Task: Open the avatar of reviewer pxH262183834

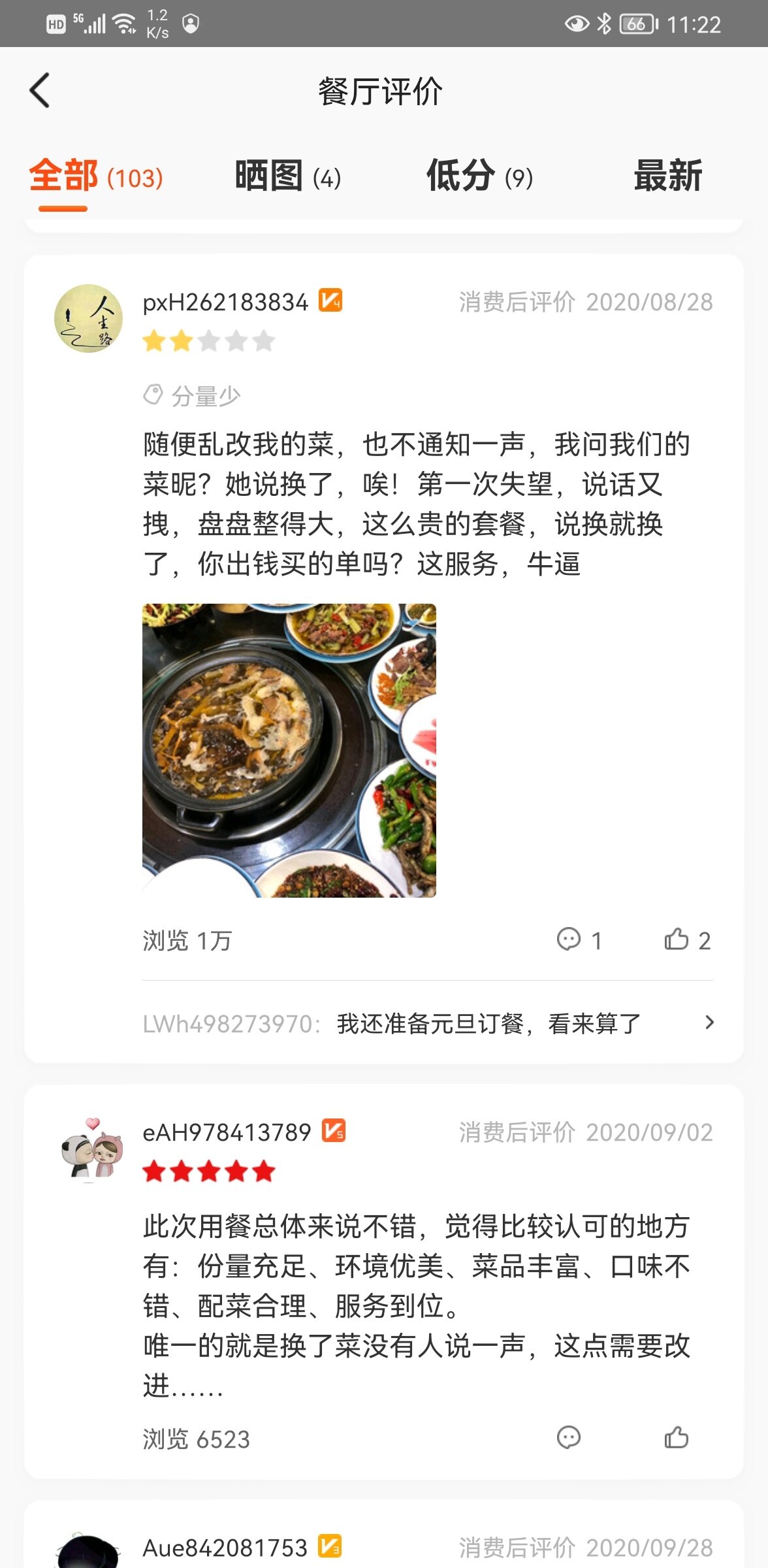Action: tap(88, 319)
